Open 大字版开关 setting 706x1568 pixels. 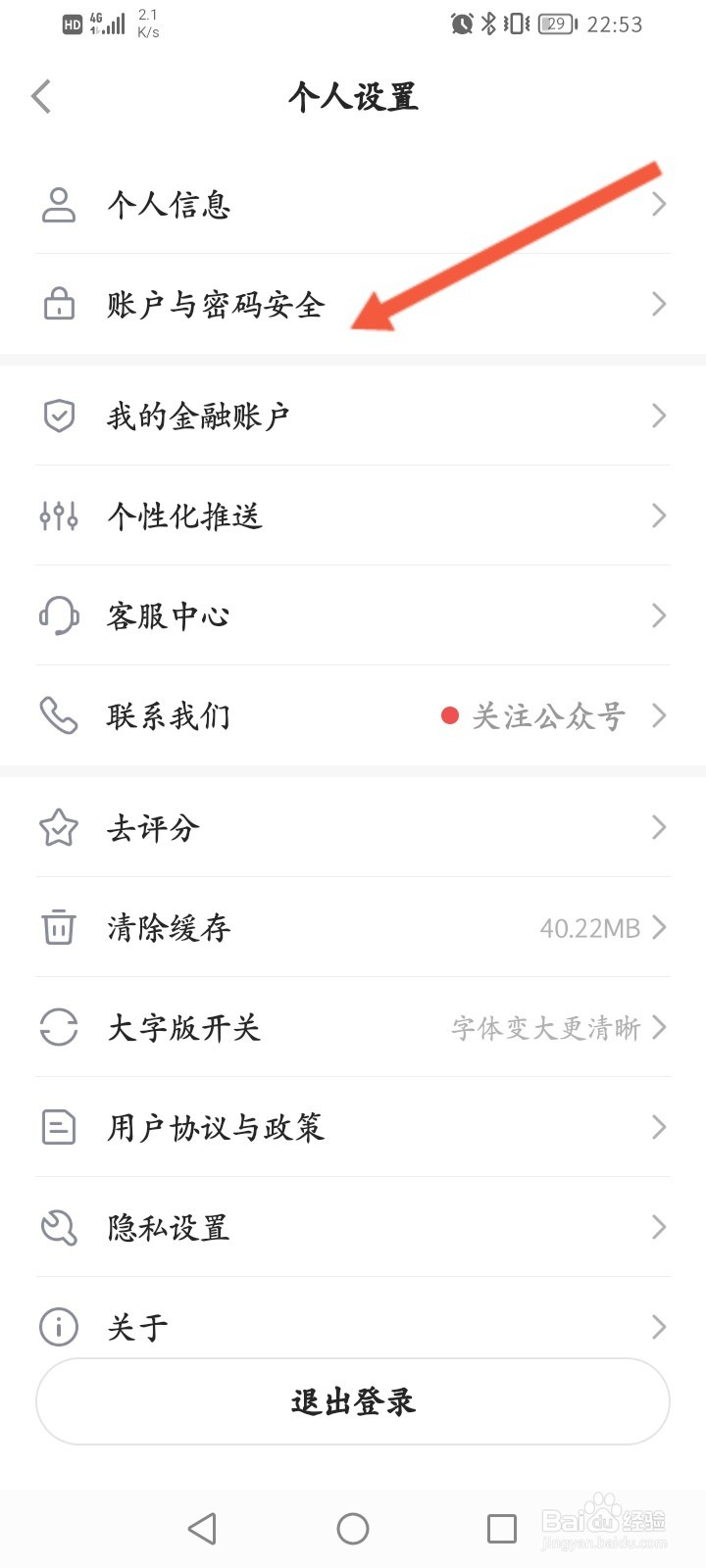click(353, 1028)
